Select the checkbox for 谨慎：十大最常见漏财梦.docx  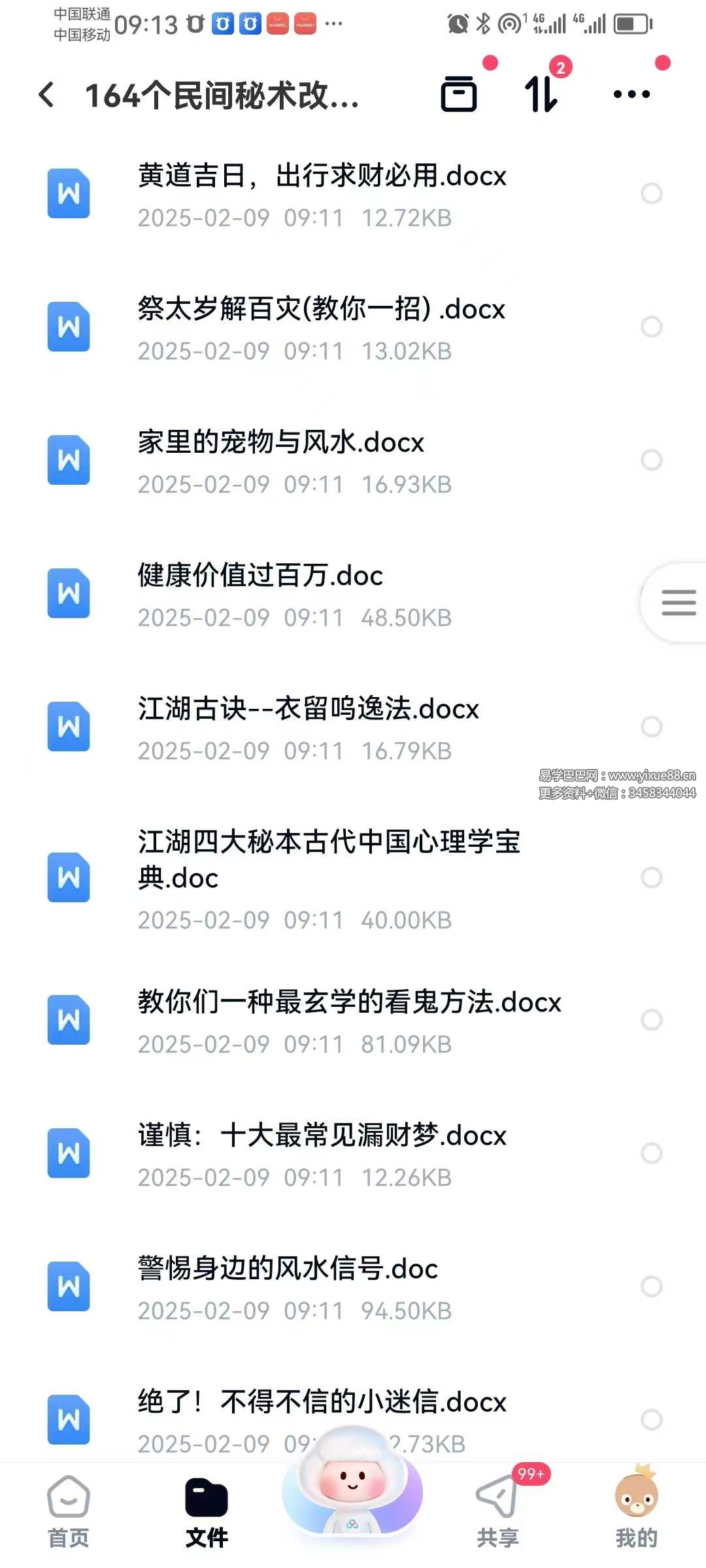tap(652, 1153)
